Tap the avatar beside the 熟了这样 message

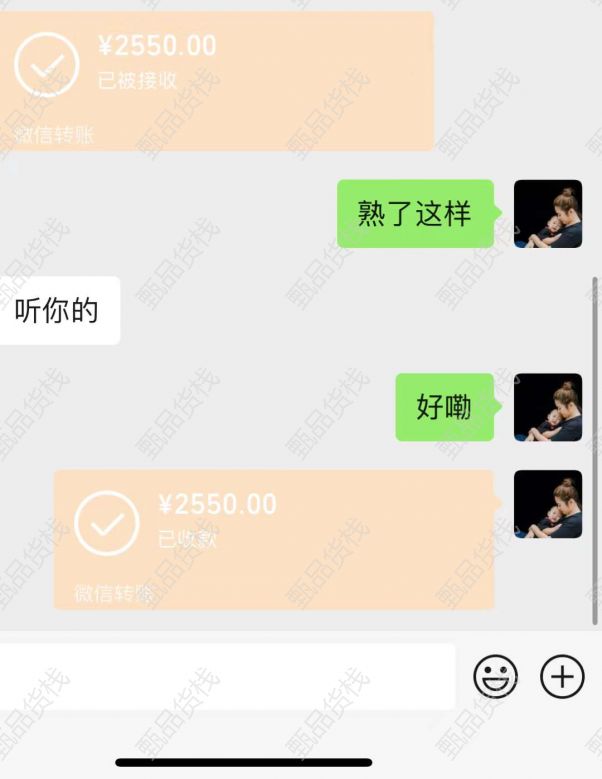click(547, 214)
